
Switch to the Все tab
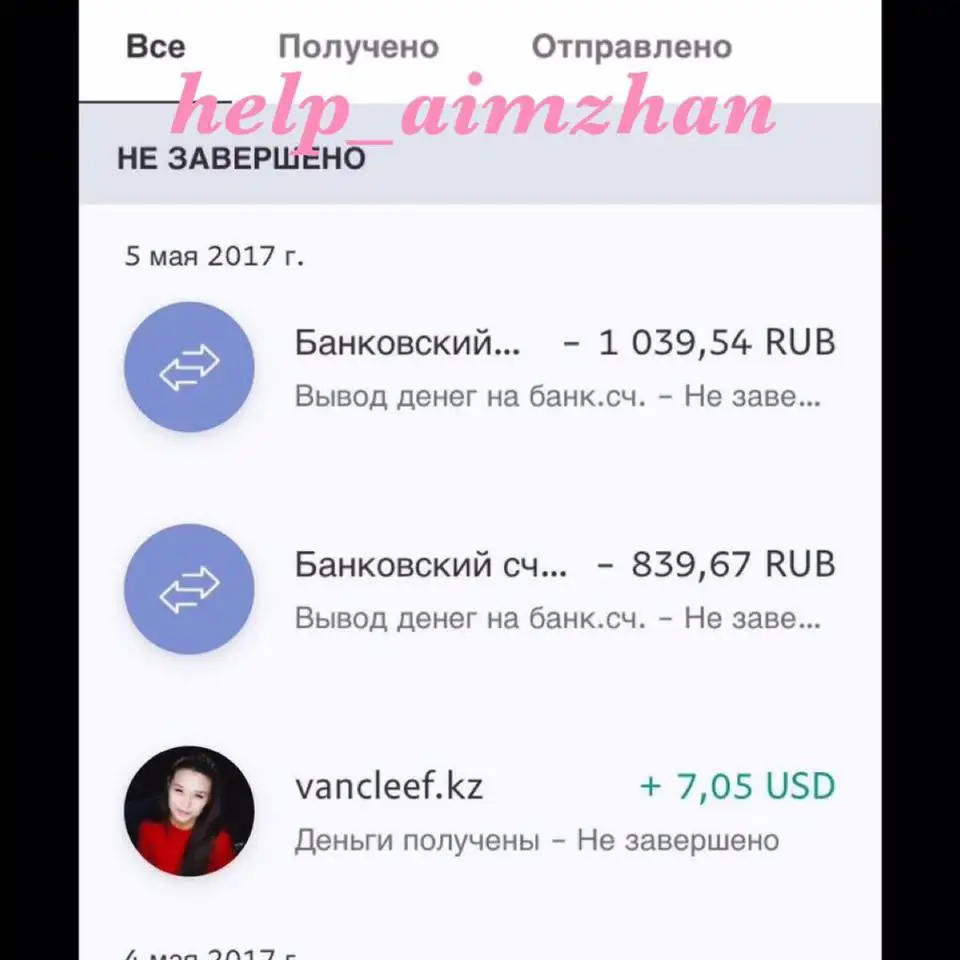pos(155,47)
